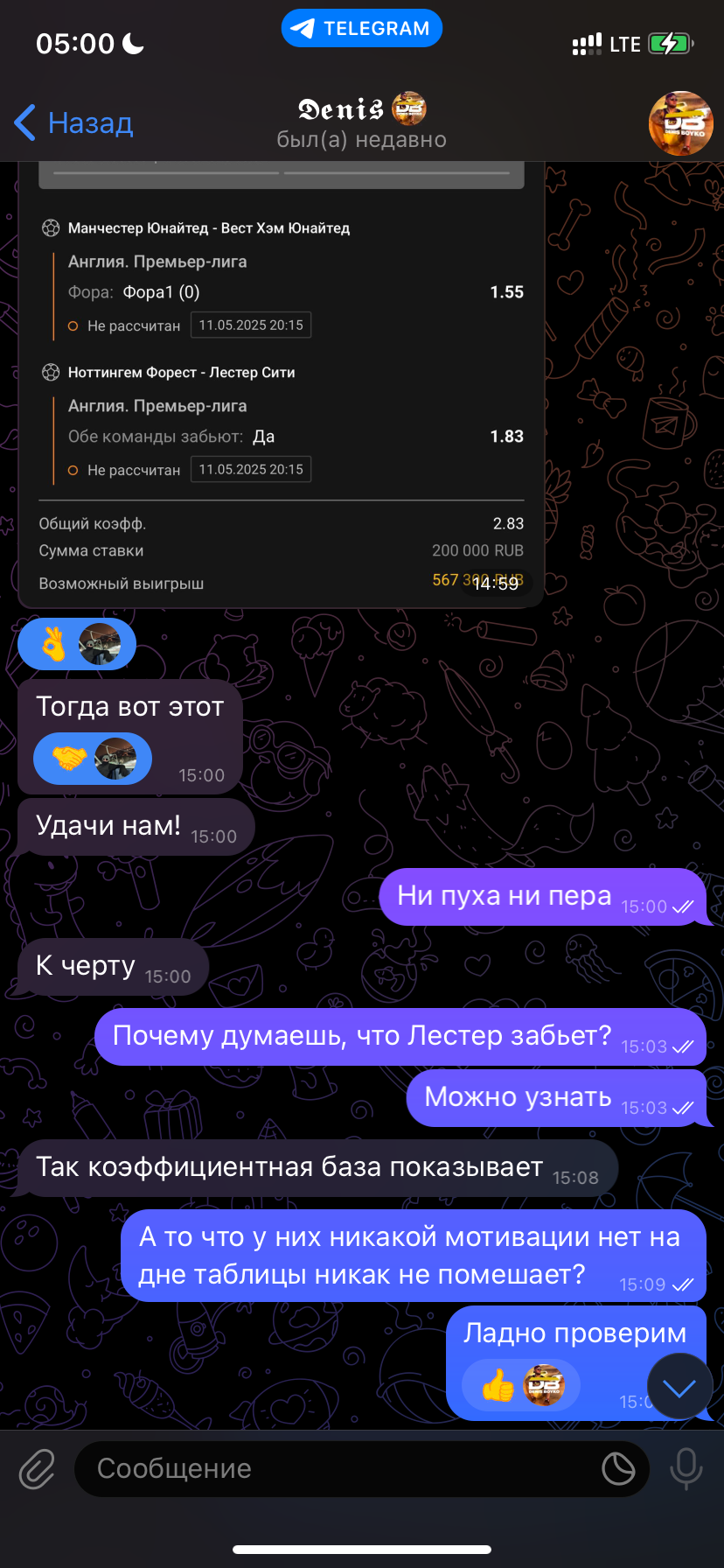
Task: Tap the handshake reaction on 'Тогда вот этот'
Action: click(x=92, y=758)
